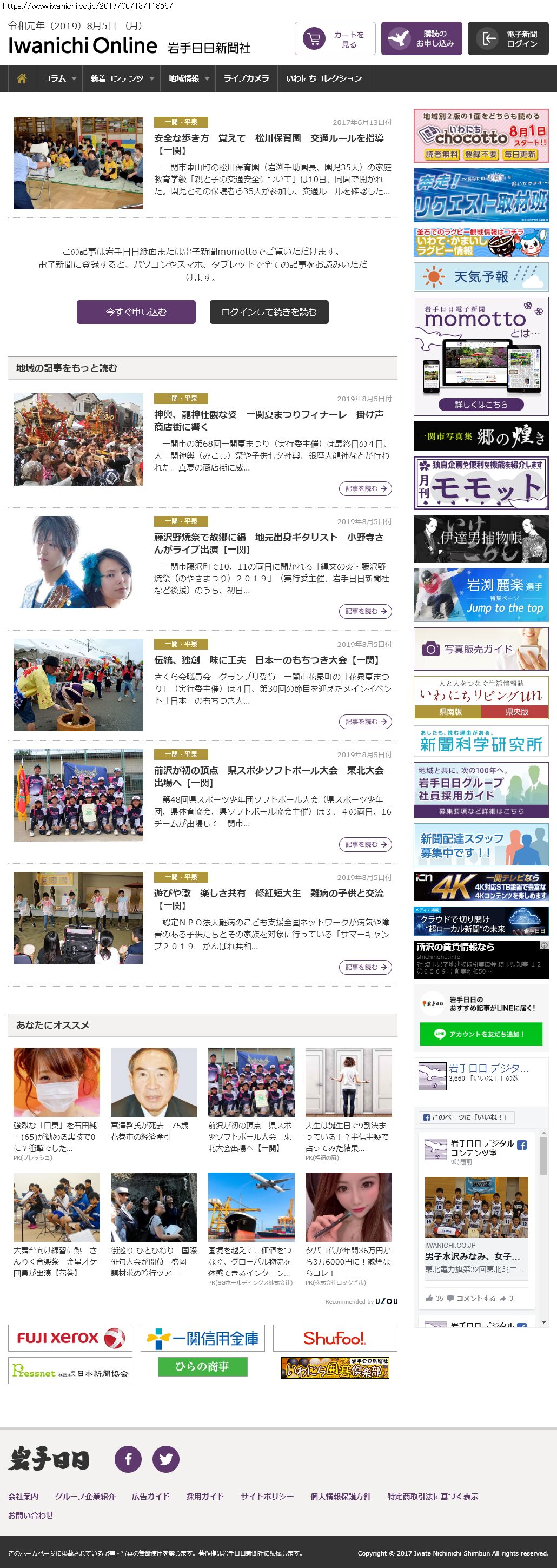The height and width of the screenshot is (1568, 557).
Task: Tap 詳しくはこちら on momotto banner
Action: pyautogui.click(x=481, y=404)
